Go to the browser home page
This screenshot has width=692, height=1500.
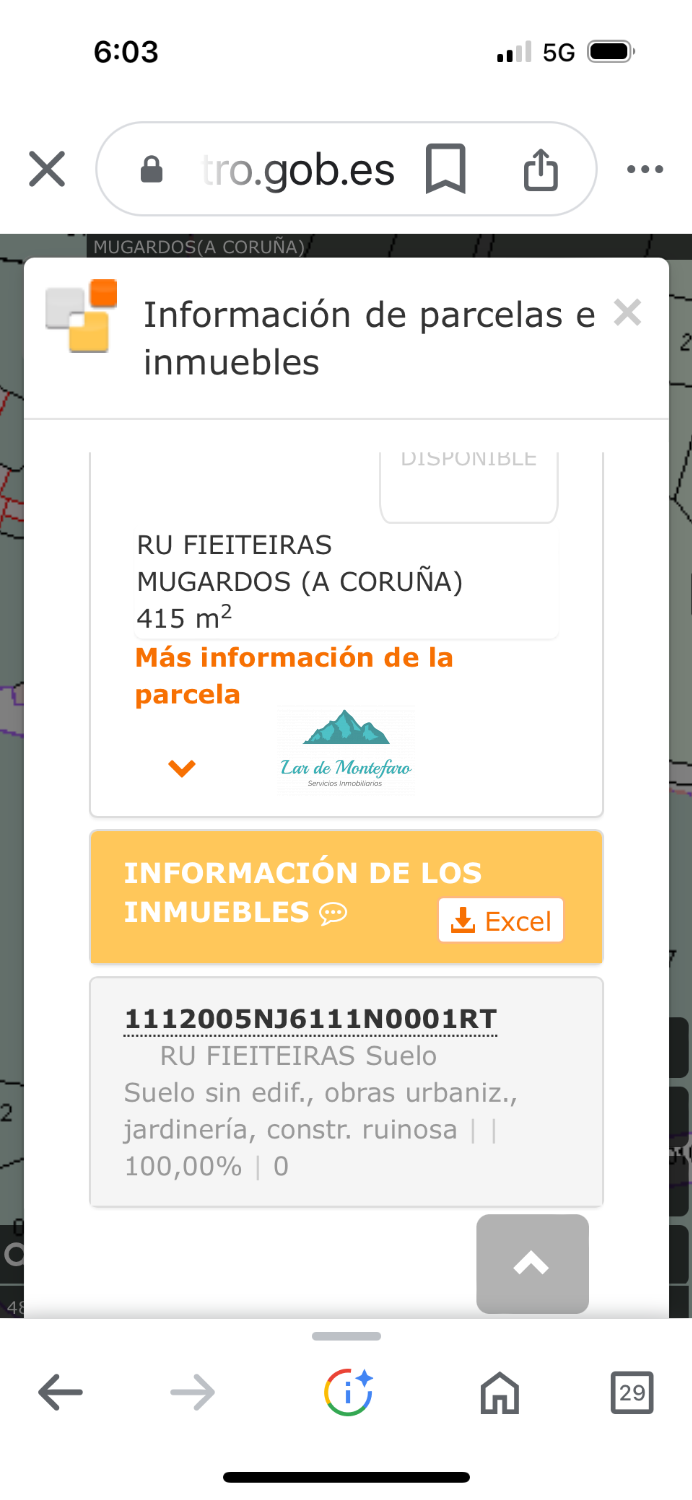tap(500, 1392)
